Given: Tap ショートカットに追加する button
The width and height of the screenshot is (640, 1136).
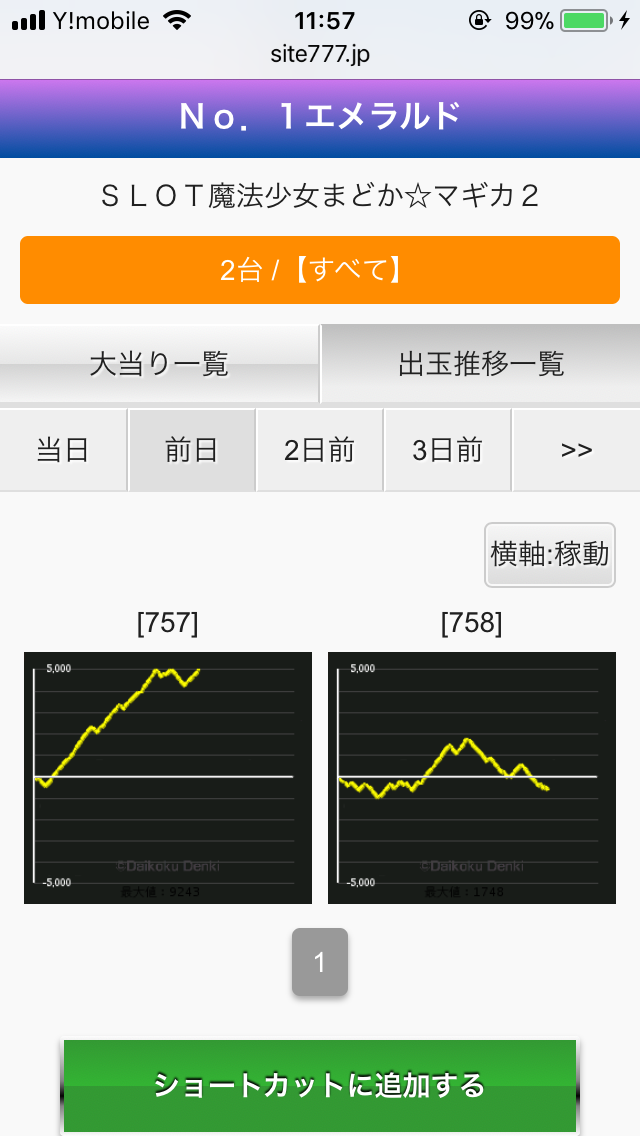Looking at the screenshot, I should click(x=320, y=1085).
